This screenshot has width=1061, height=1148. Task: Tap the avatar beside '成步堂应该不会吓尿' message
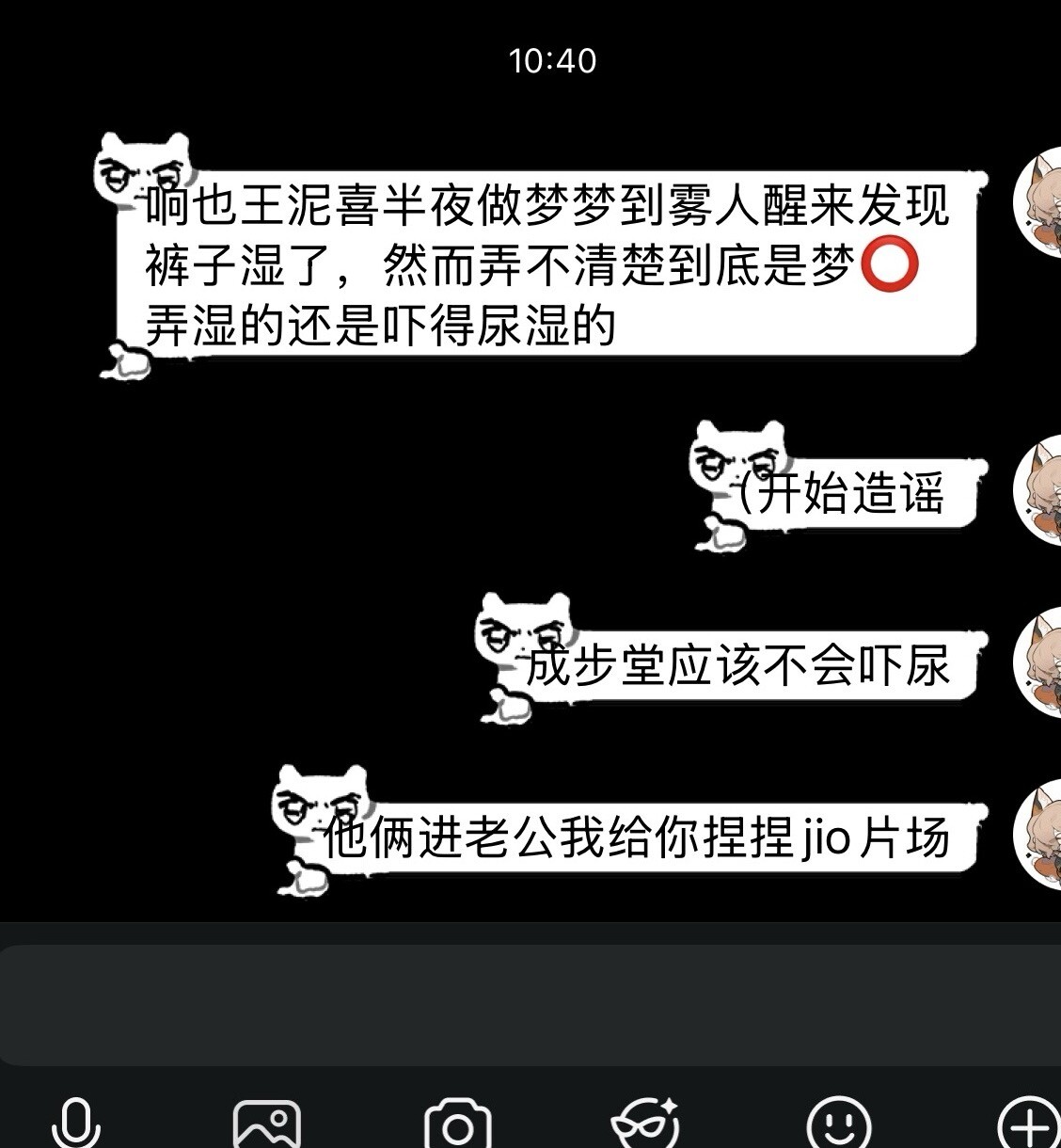point(1038,662)
